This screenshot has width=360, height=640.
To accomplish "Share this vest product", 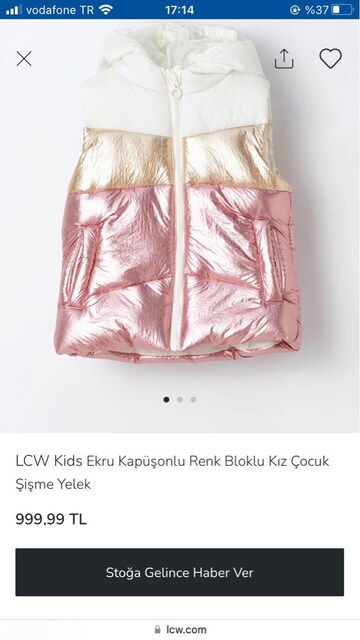I will [284, 59].
